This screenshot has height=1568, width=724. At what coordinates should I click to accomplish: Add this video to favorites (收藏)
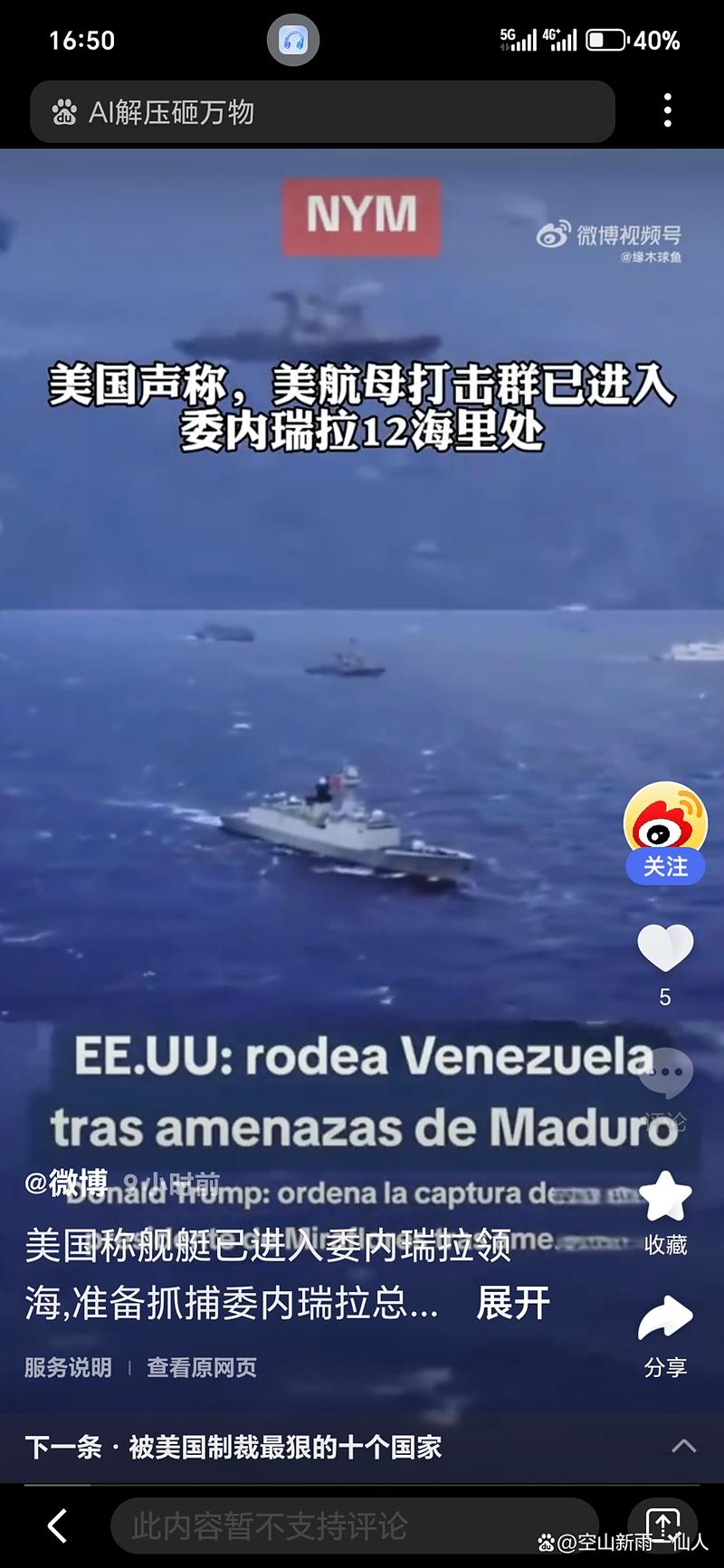[x=665, y=1197]
